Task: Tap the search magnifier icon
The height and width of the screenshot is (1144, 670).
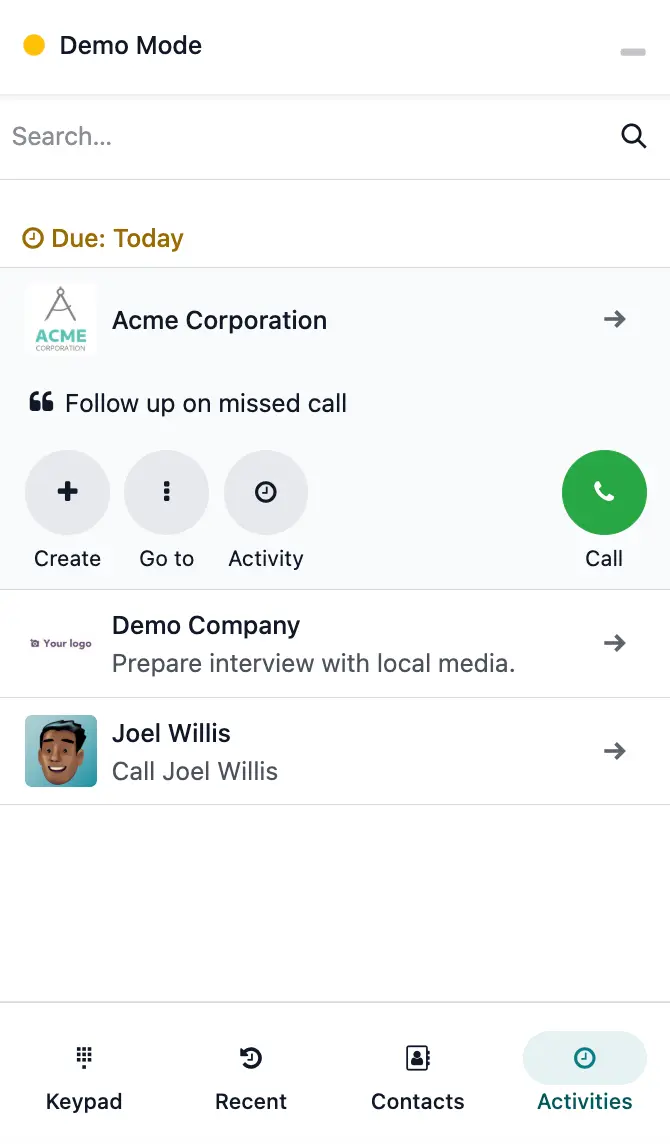Action: coord(634,137)
